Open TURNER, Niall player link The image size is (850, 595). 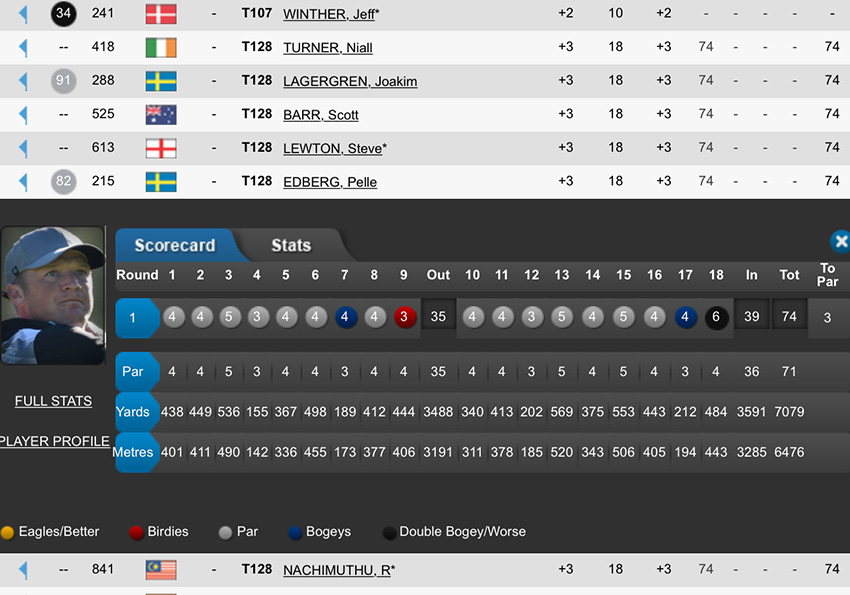(327, 48)
